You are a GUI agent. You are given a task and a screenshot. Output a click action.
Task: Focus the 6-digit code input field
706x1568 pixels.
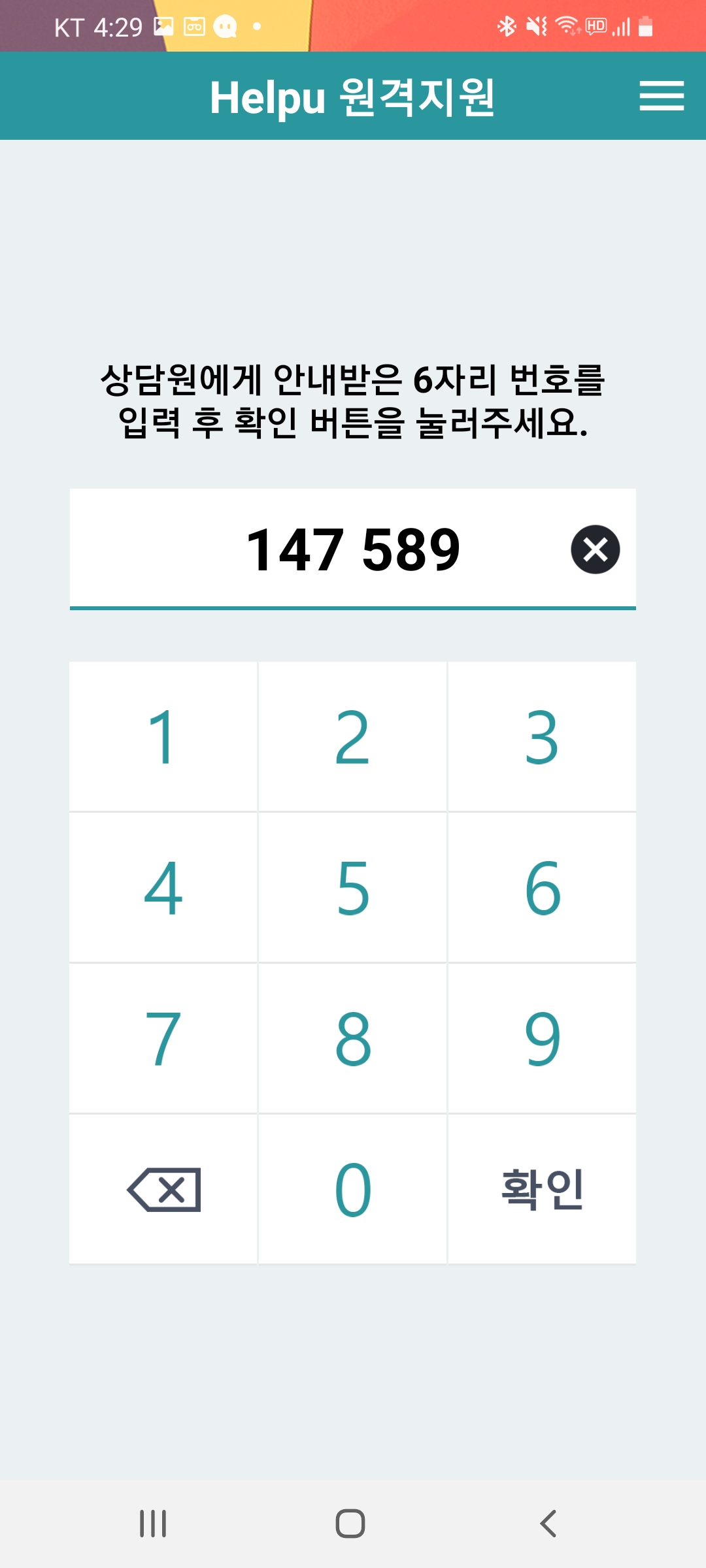coord(353,549)
